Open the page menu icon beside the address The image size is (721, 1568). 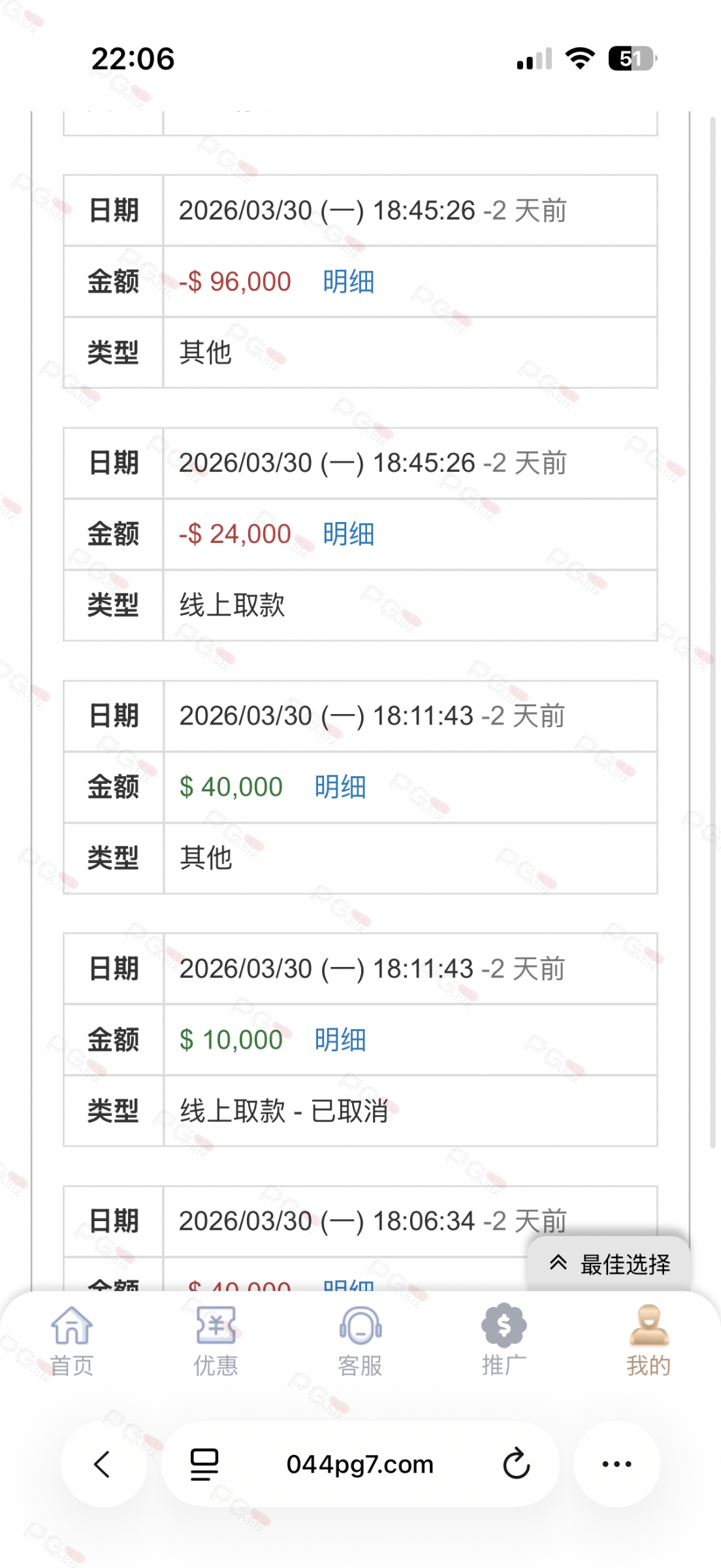(204, 1464)
